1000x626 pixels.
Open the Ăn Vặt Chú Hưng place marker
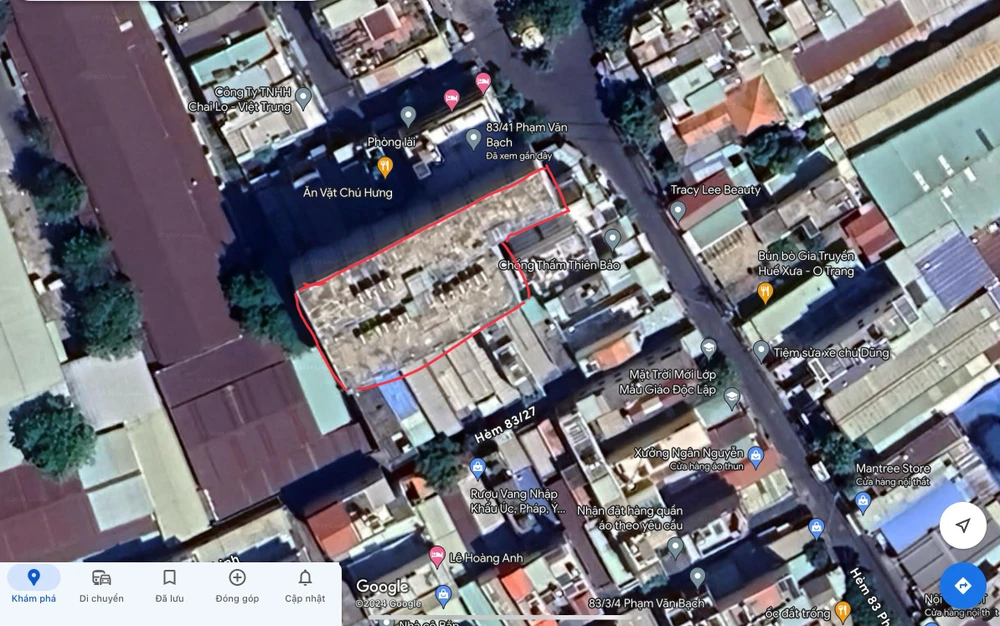tap(384, 168)
